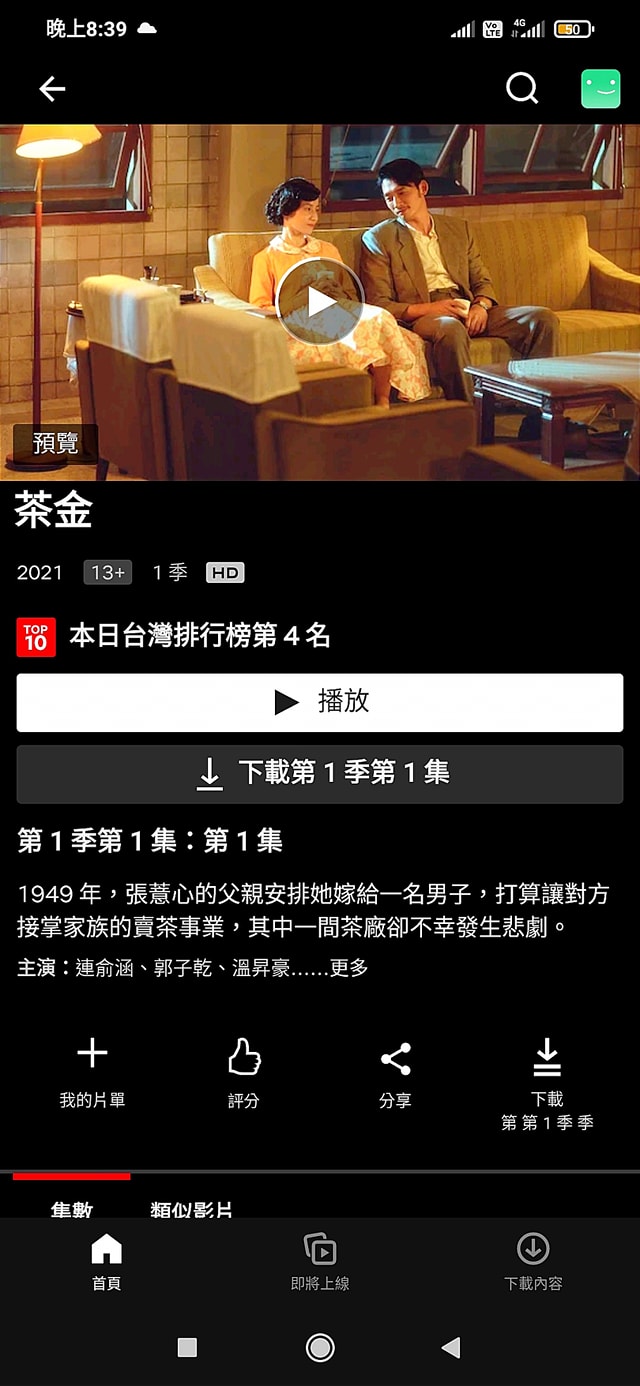Image resolution: width=640 pixels, height=1386 pixels.
Task: Play the preview video of 茶金
Action: pyautogui.click(x=320, y=301)
